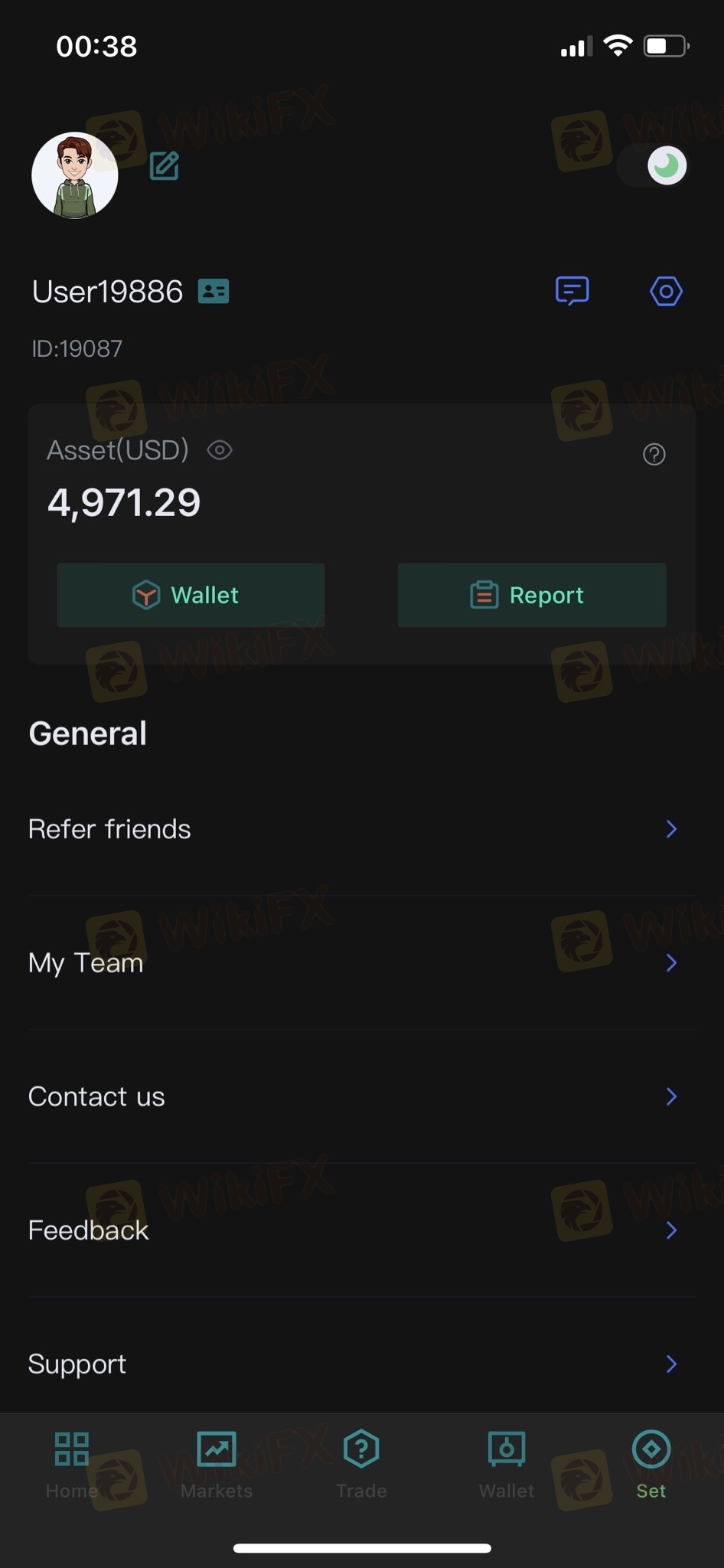Screen dimensions: 724x1568
Task: Switch to the Wallet tab in bottom bar
Action: [507, 1465]
